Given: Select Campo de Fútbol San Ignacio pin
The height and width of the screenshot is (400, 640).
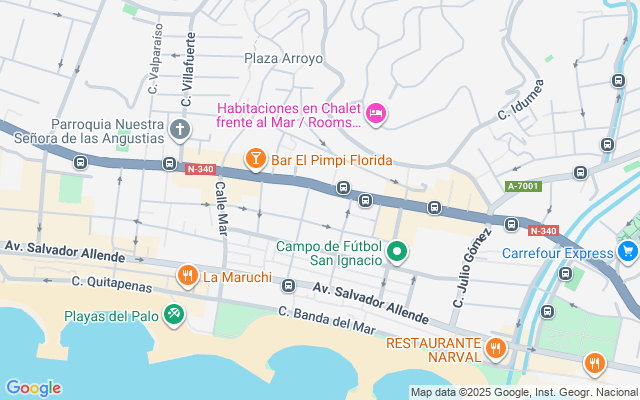Looking at the screenshot, I should coord(397,252).
